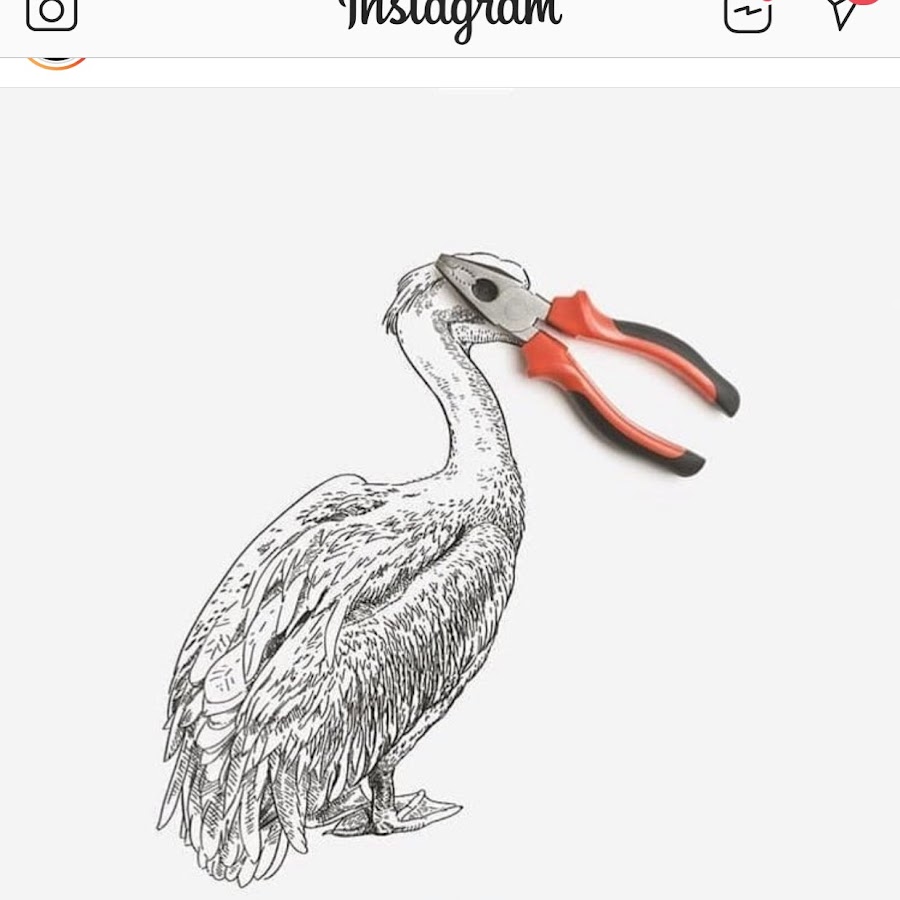Open direct messages

843,12
